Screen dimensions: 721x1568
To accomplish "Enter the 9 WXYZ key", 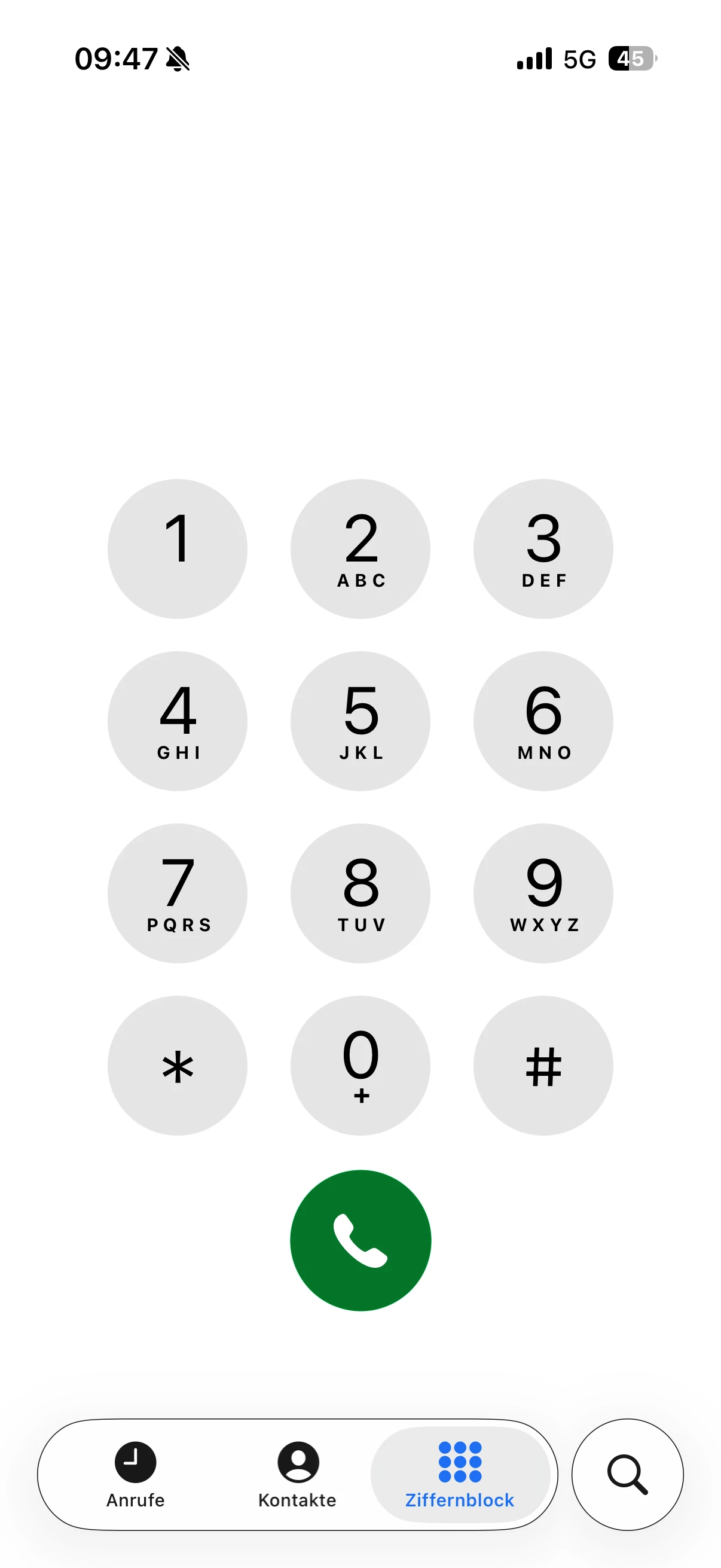I will coord(543,893).
